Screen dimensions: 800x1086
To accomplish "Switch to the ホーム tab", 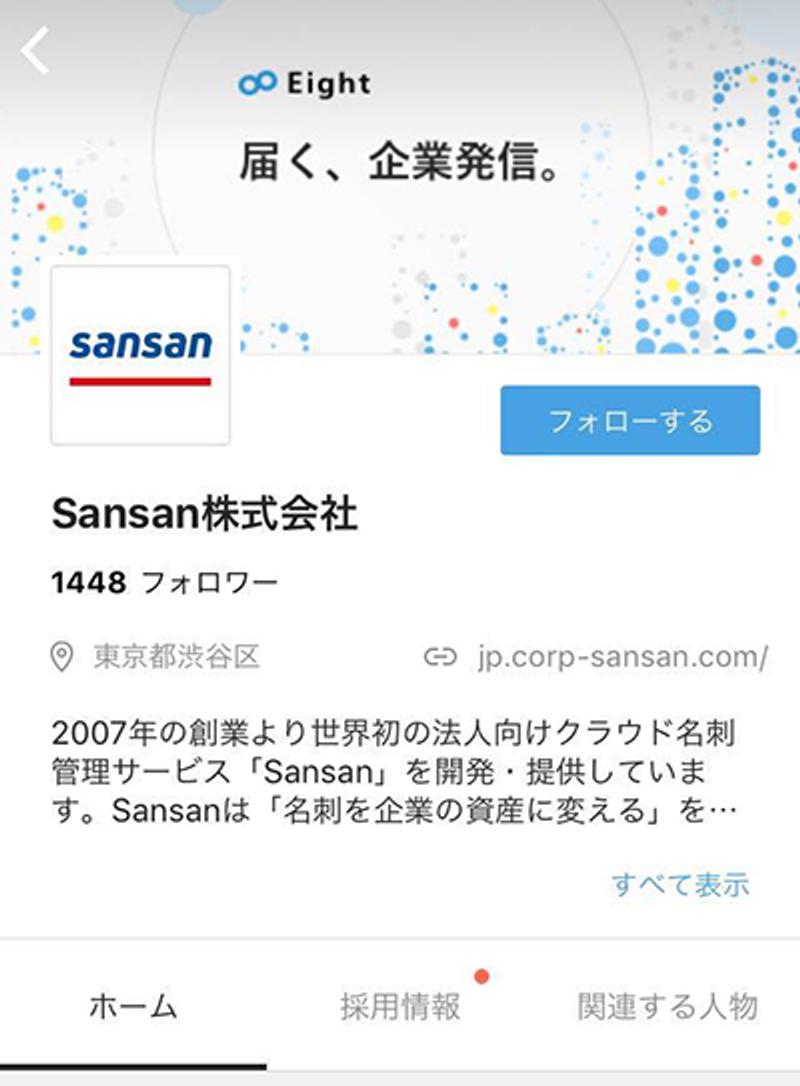I will click(133, 1006).
